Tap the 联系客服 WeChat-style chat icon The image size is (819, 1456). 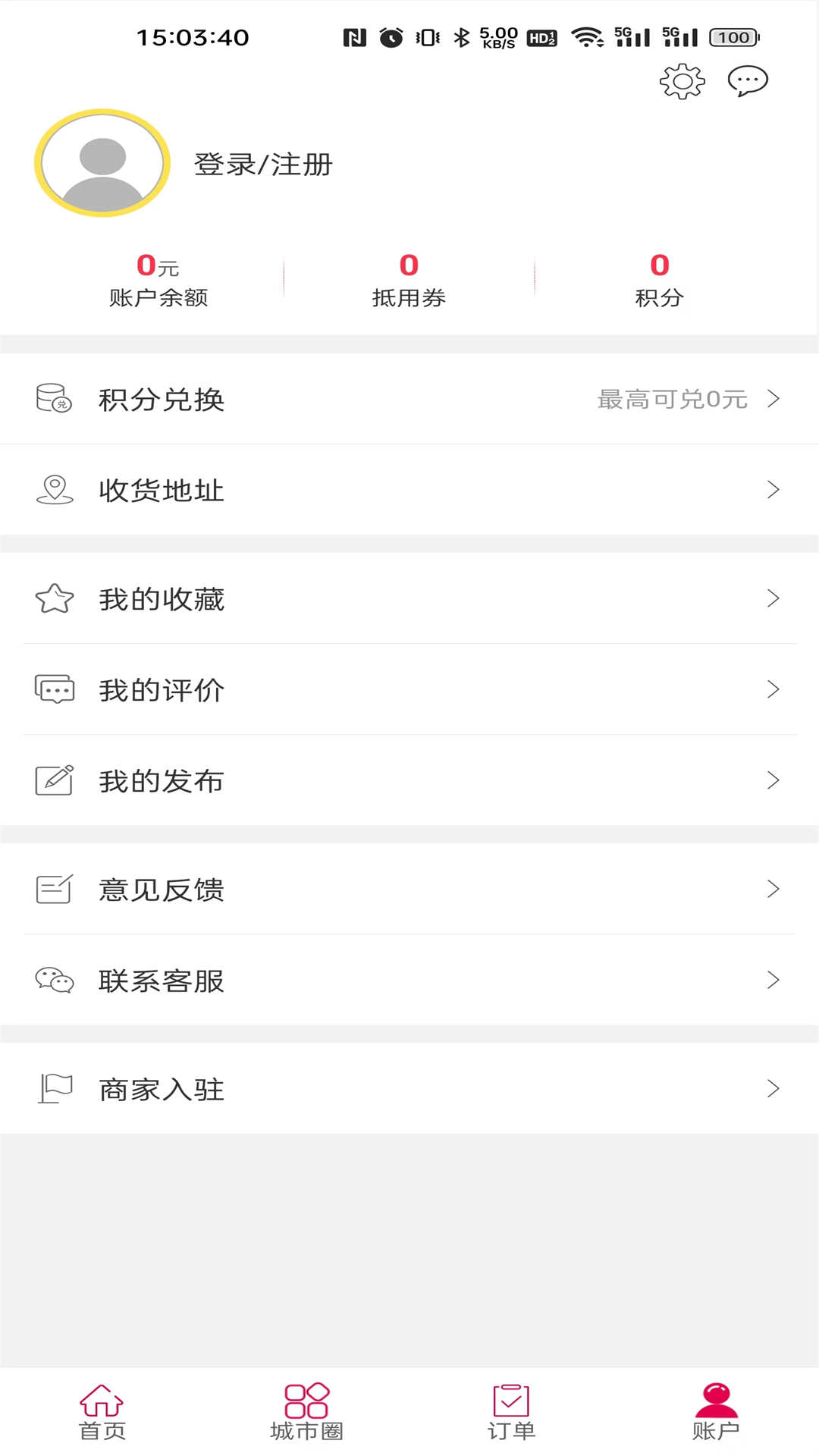(53, 981)
